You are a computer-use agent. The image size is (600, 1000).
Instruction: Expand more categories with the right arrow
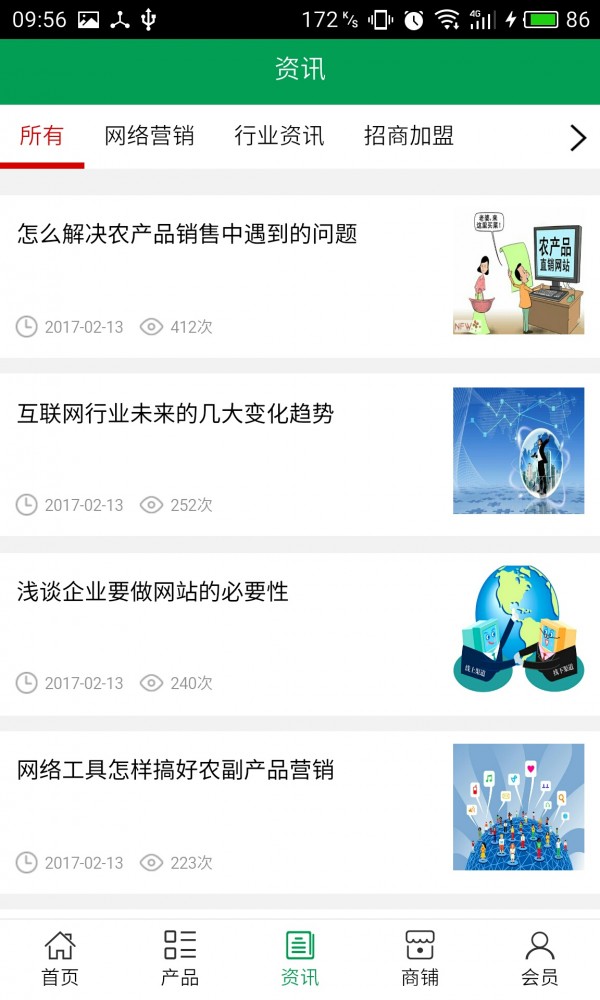tap(577, 138)
